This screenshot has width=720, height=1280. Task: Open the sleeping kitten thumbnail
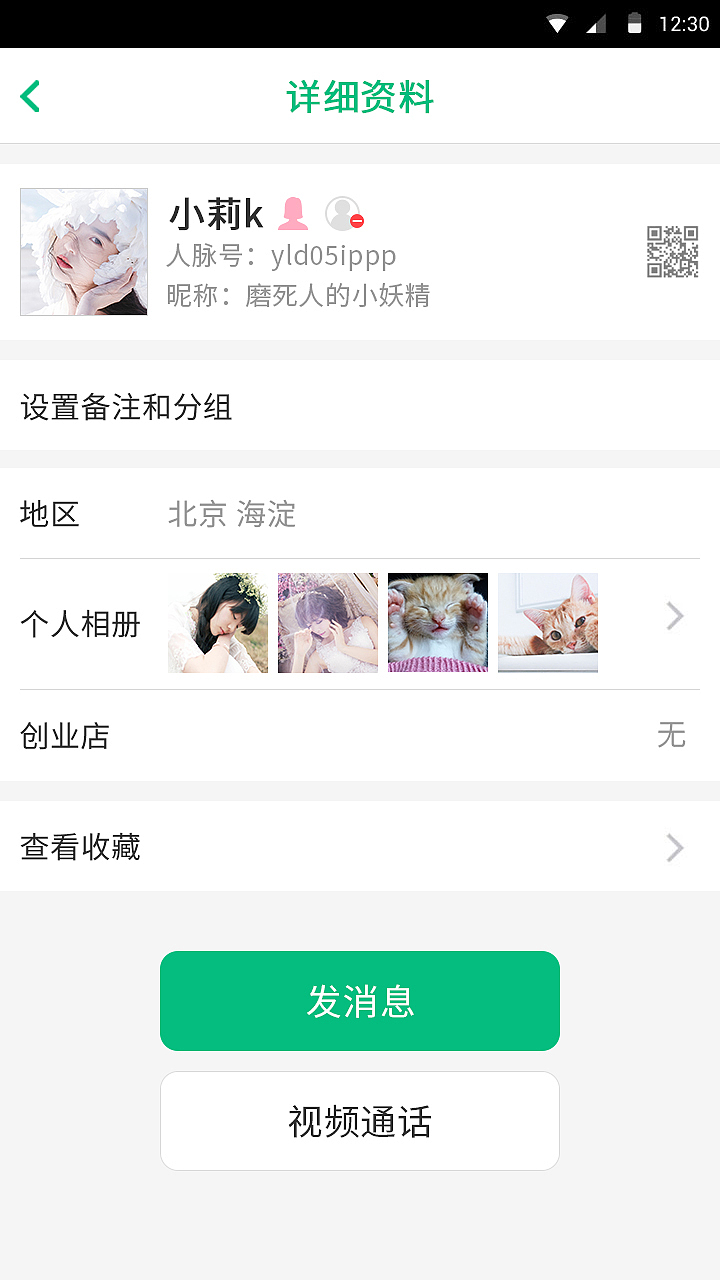(x=437, y=622)
